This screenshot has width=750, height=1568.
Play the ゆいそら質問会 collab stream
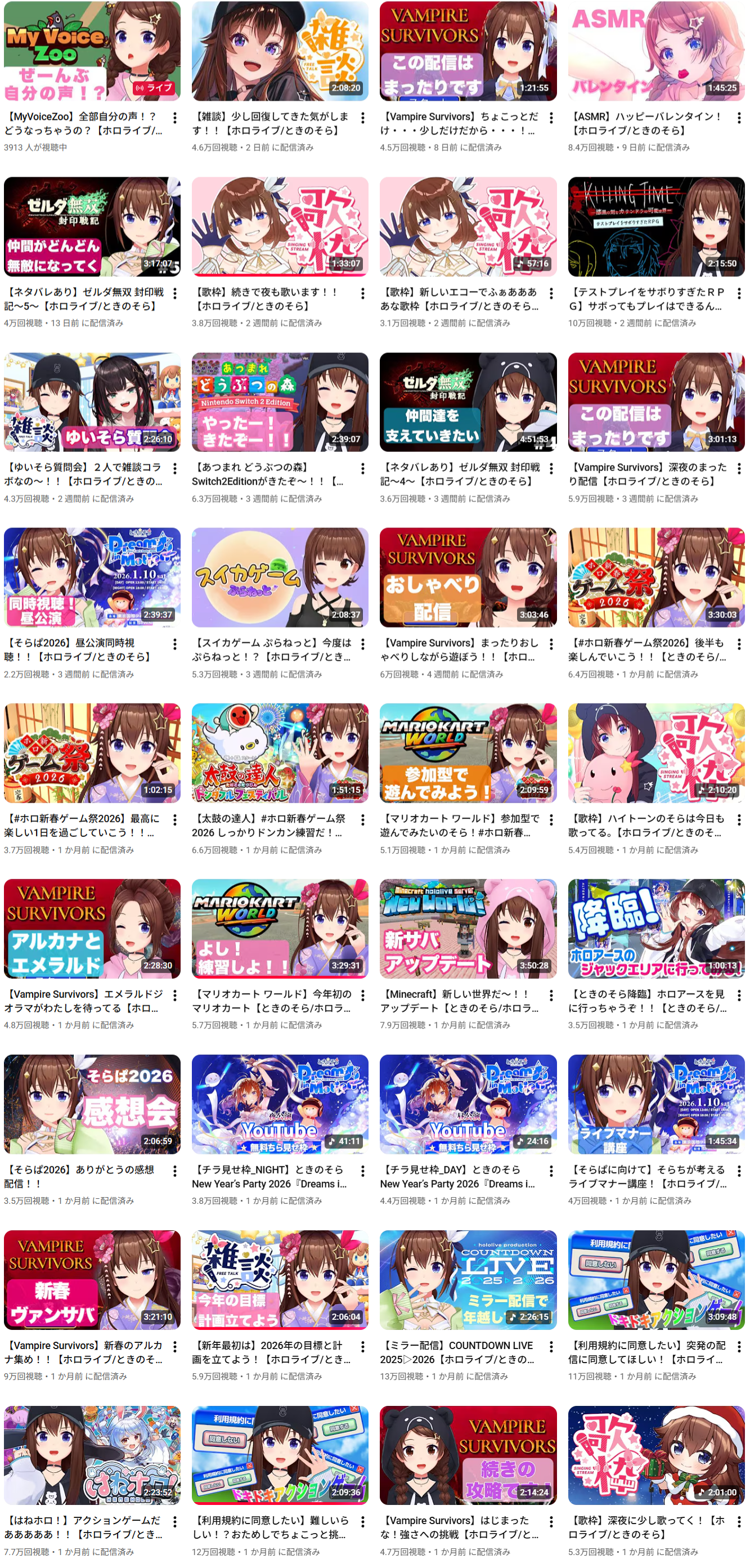(x=92, y=402)
